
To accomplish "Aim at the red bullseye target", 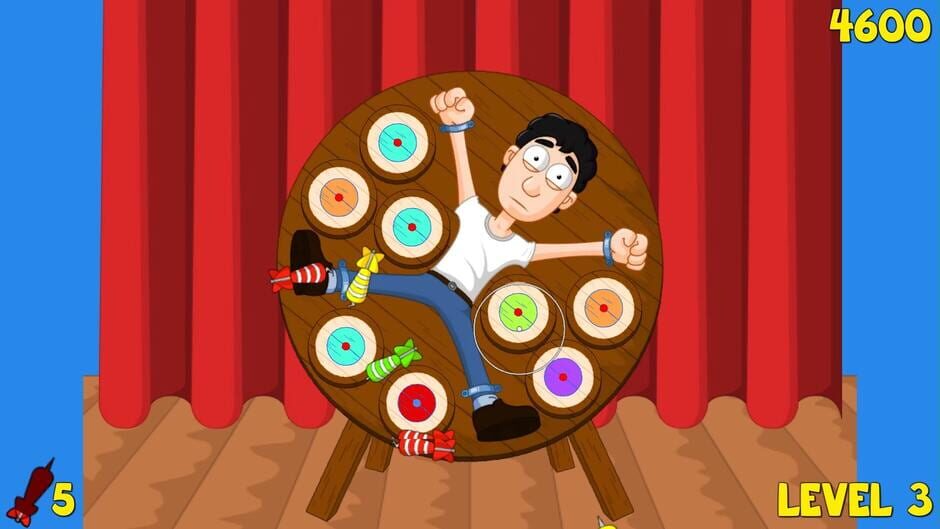I will pos(416,402).
